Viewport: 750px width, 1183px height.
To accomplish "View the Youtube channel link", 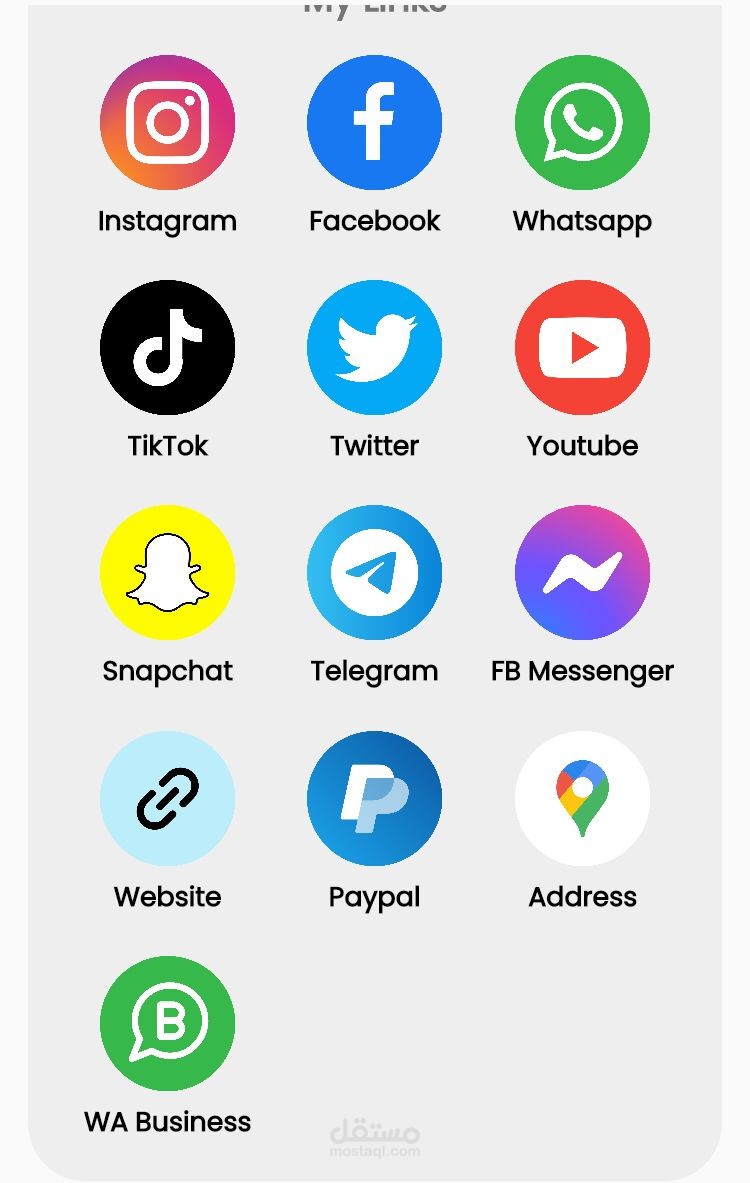I will (x=582, y=348).
